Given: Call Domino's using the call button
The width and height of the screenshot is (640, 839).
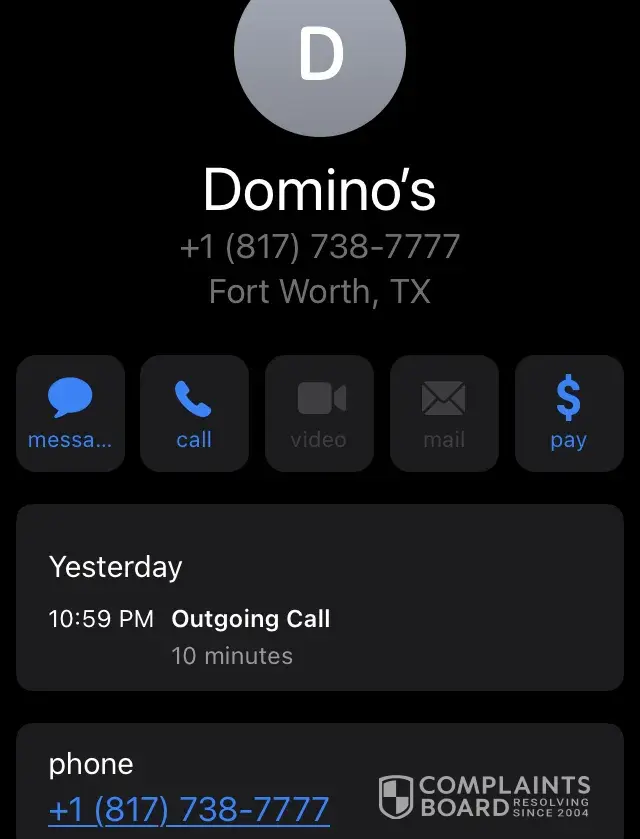Looking at the screenshot, I should pyautogui.click(x=194, y=413).
